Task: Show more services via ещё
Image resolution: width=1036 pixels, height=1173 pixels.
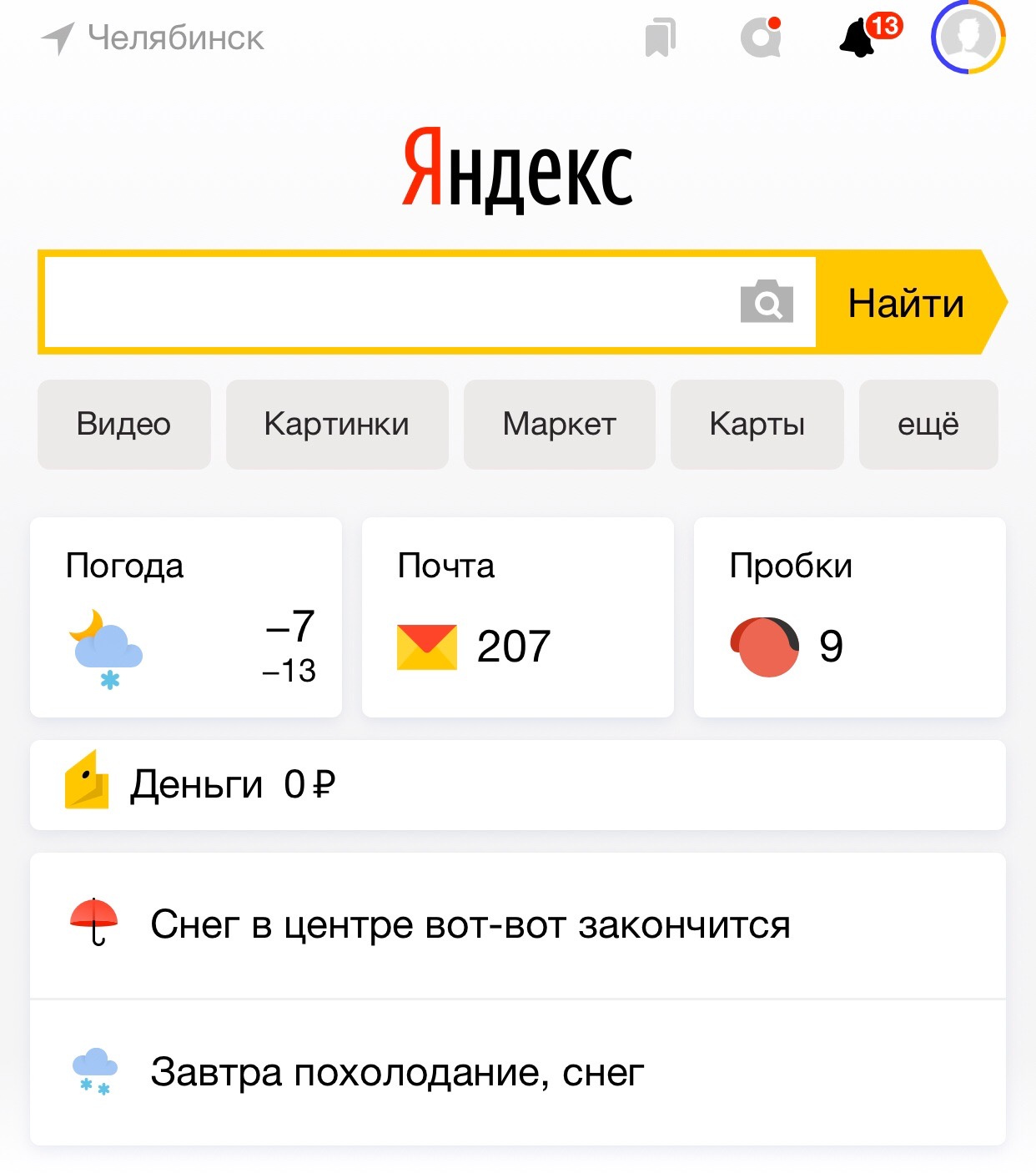Action: click(928, 424)
